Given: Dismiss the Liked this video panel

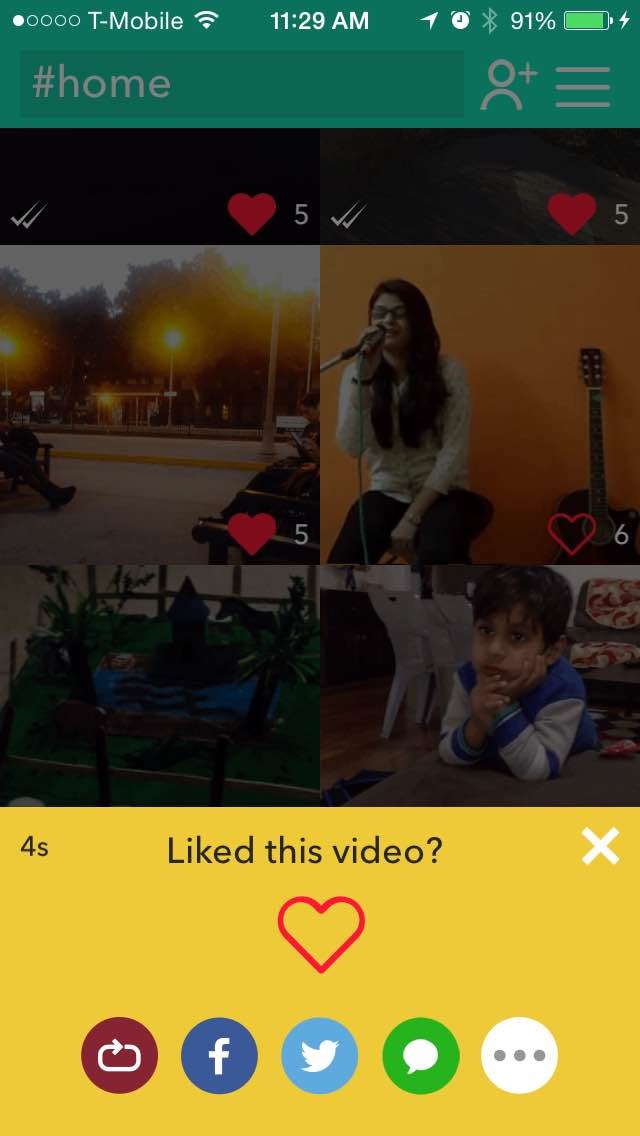Looking at the screenshot, I should coord(600,848).
